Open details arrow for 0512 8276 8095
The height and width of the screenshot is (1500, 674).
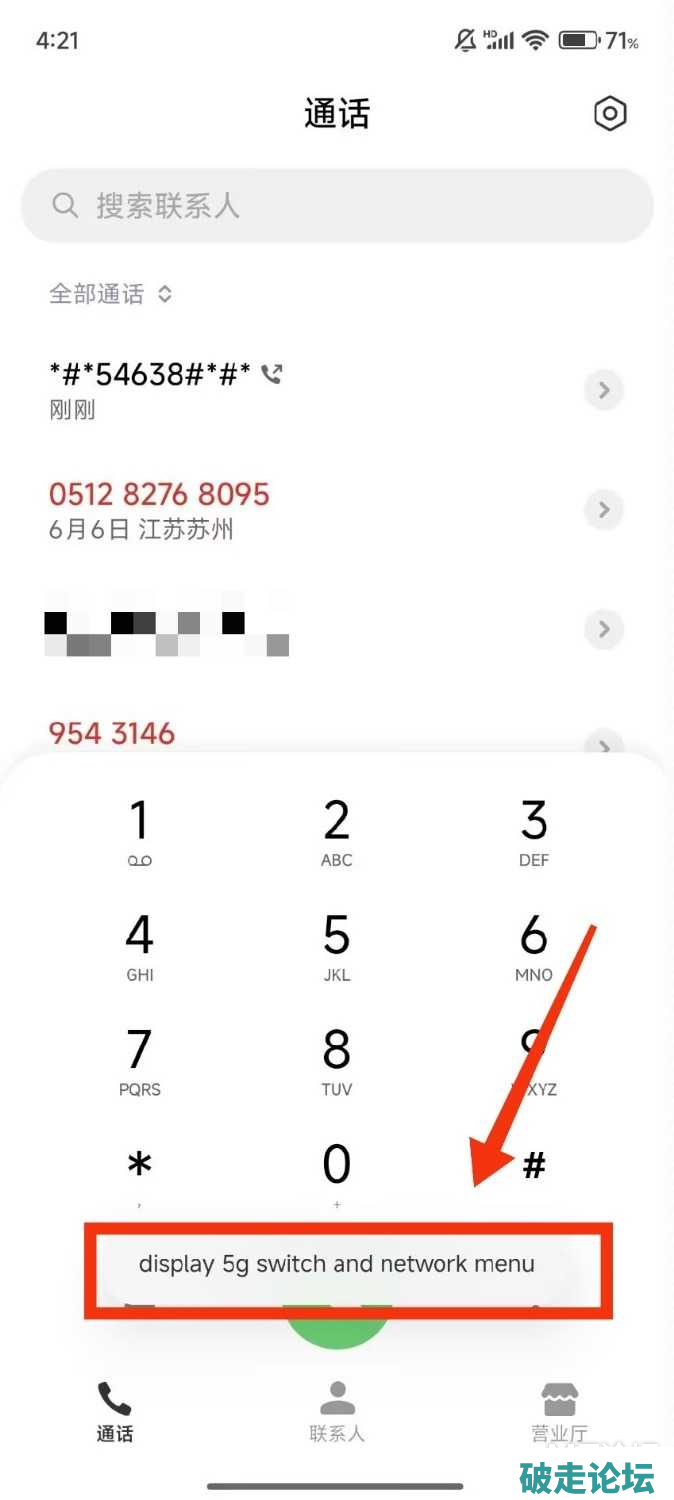click(x=603, y=509)
